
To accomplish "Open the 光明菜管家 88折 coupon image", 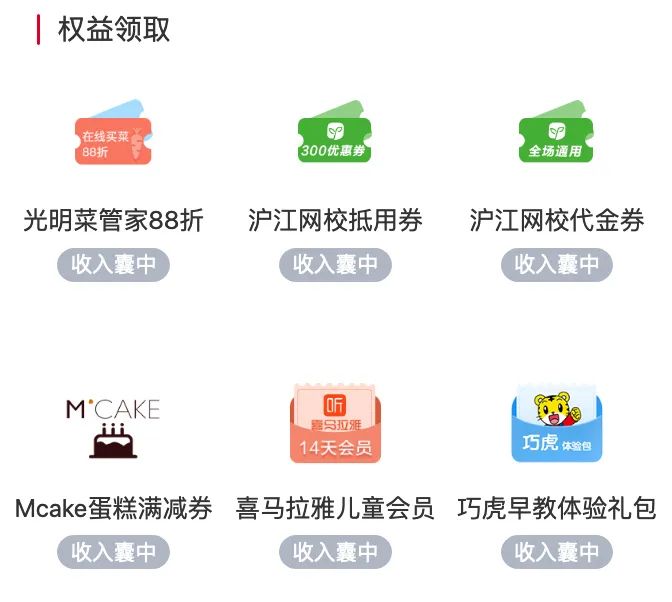I will tap(113, 135).
